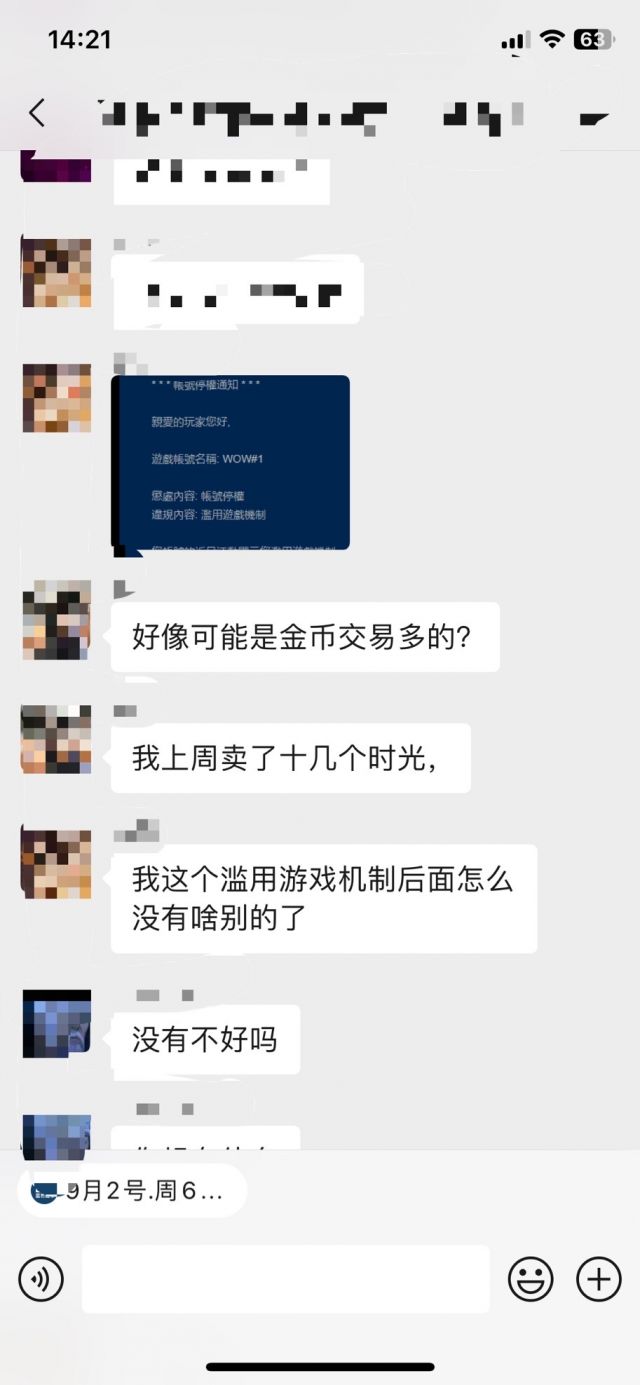
Task: Open the emoji picker
Action: [531, 1279]
